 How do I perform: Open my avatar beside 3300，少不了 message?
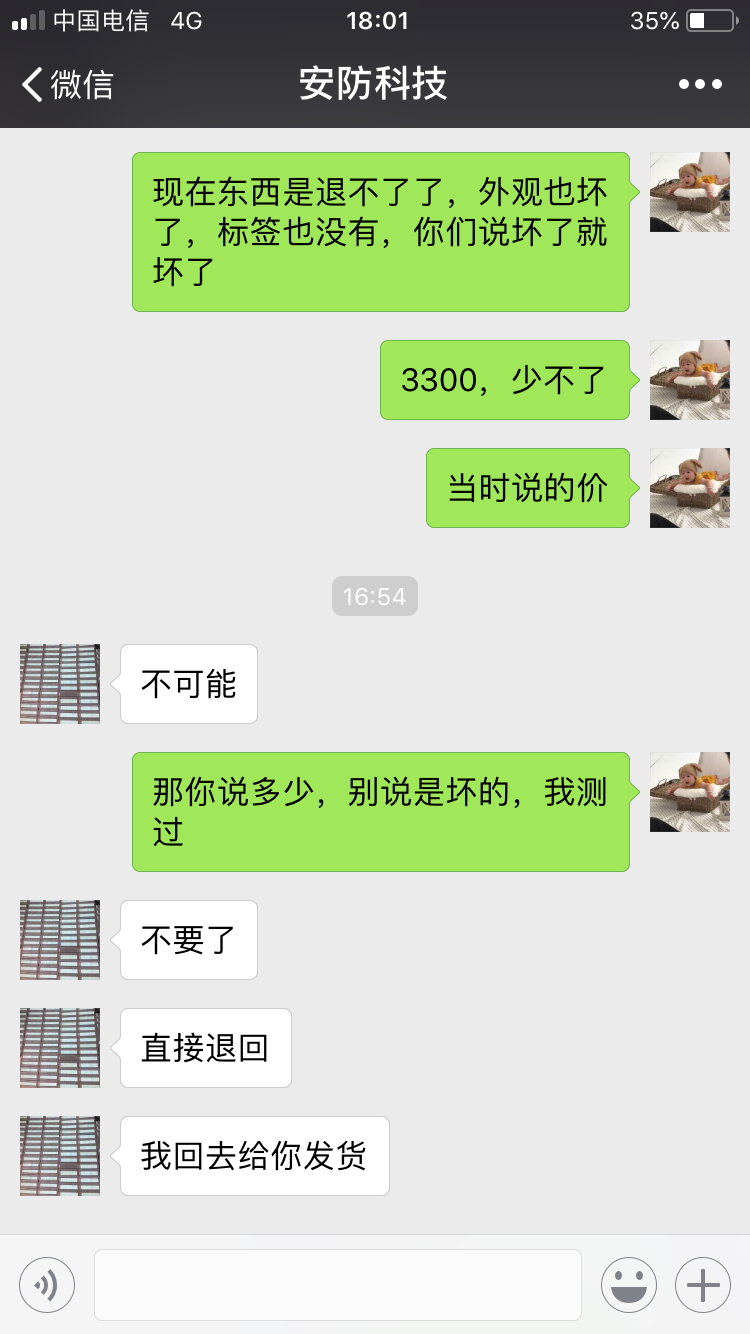[x=690, y=380]
